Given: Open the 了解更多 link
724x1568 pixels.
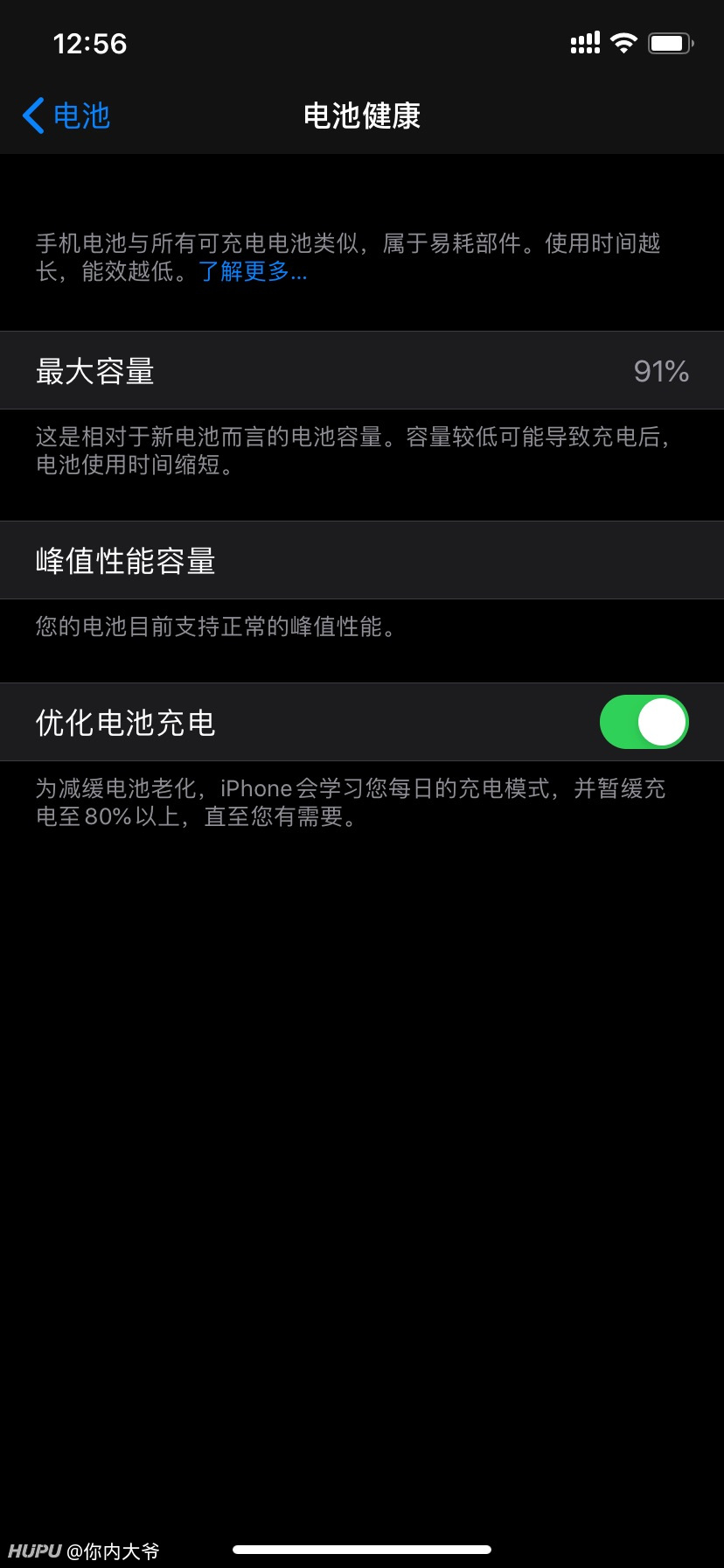Looking at the screenshot, I should 253,271.
